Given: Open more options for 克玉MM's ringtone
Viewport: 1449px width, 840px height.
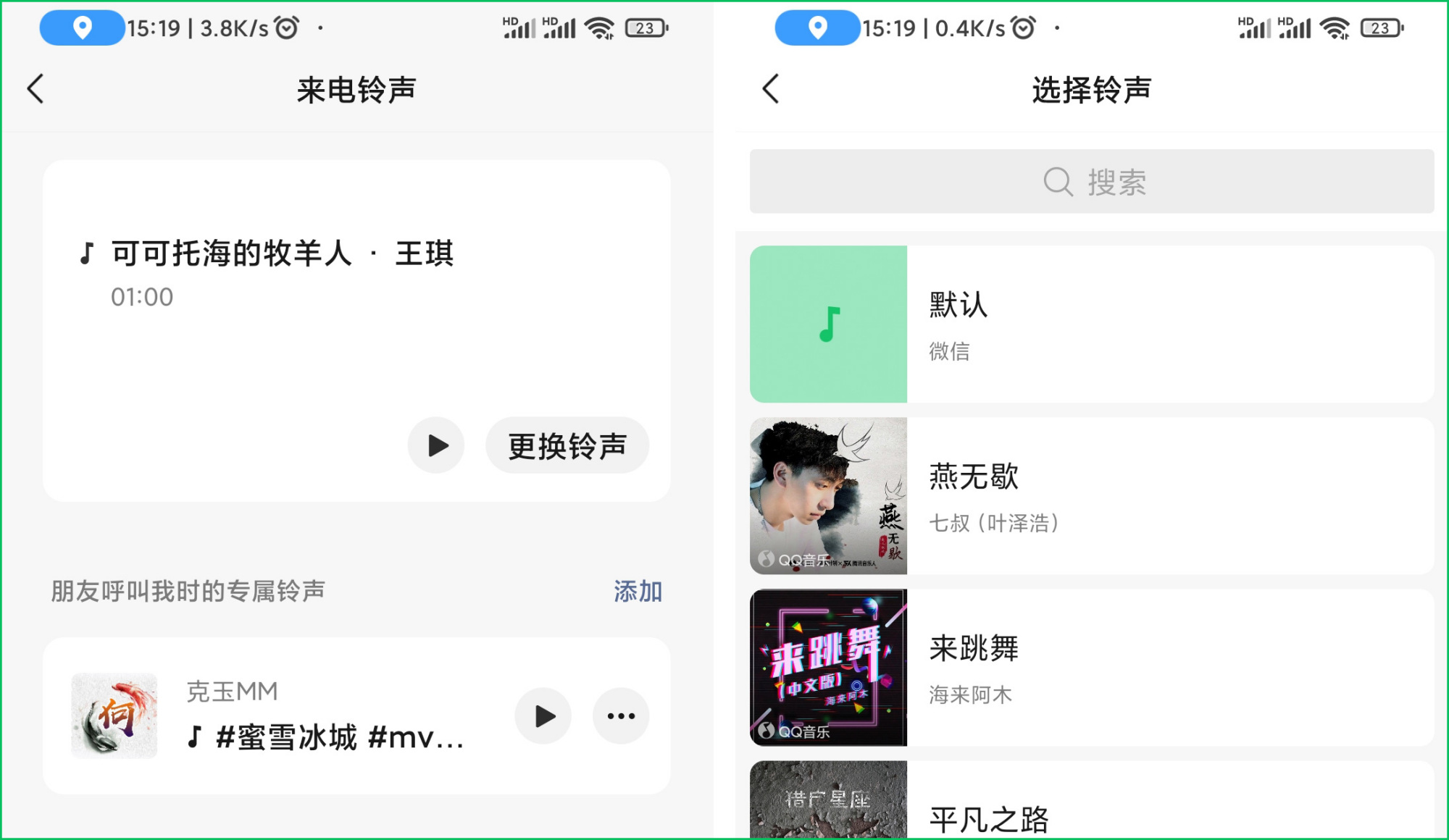Looking at the screenshot, I should [x=621, y=716].
